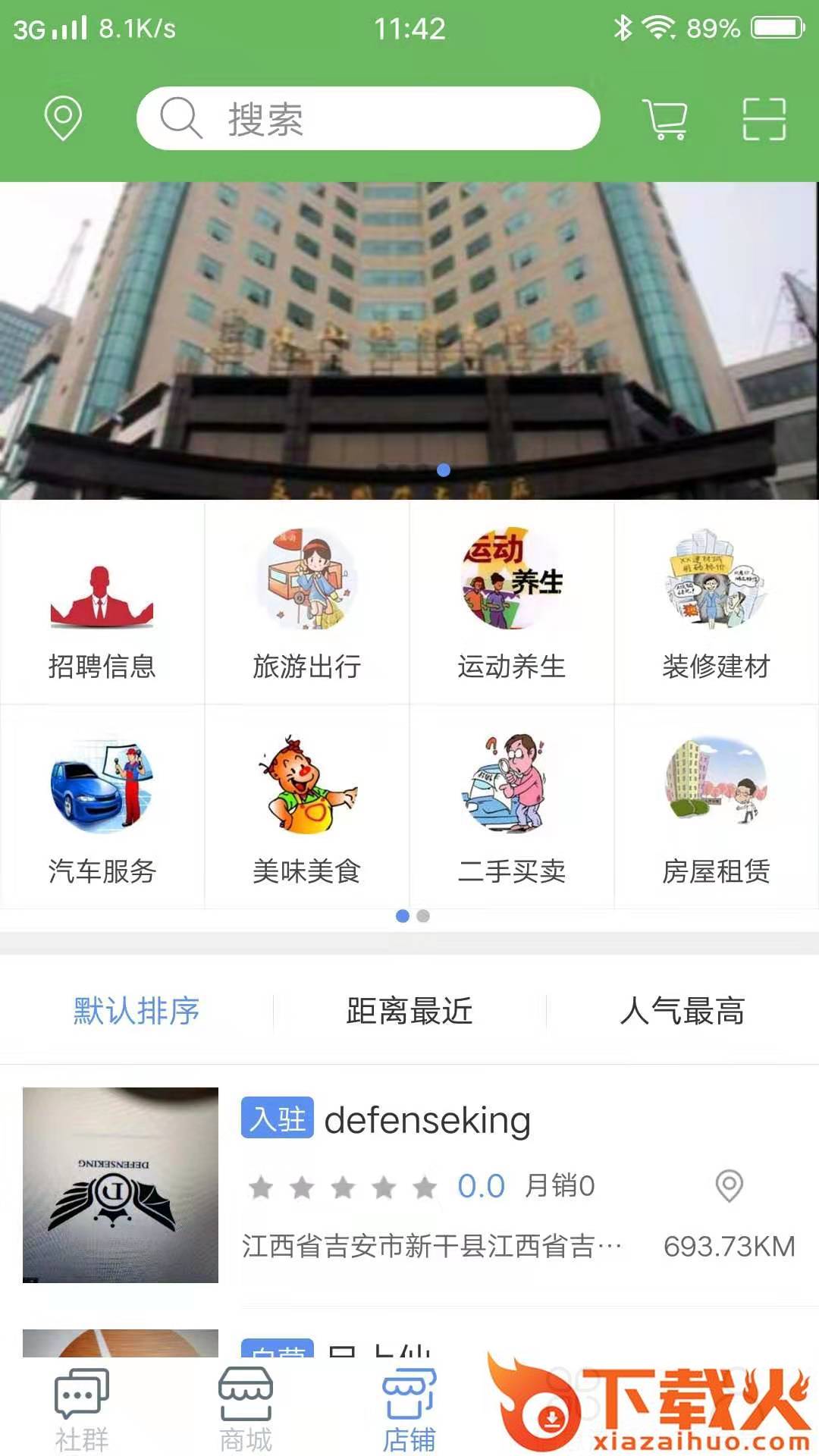Sort shops by 人气最高

tap(682, 1011)
